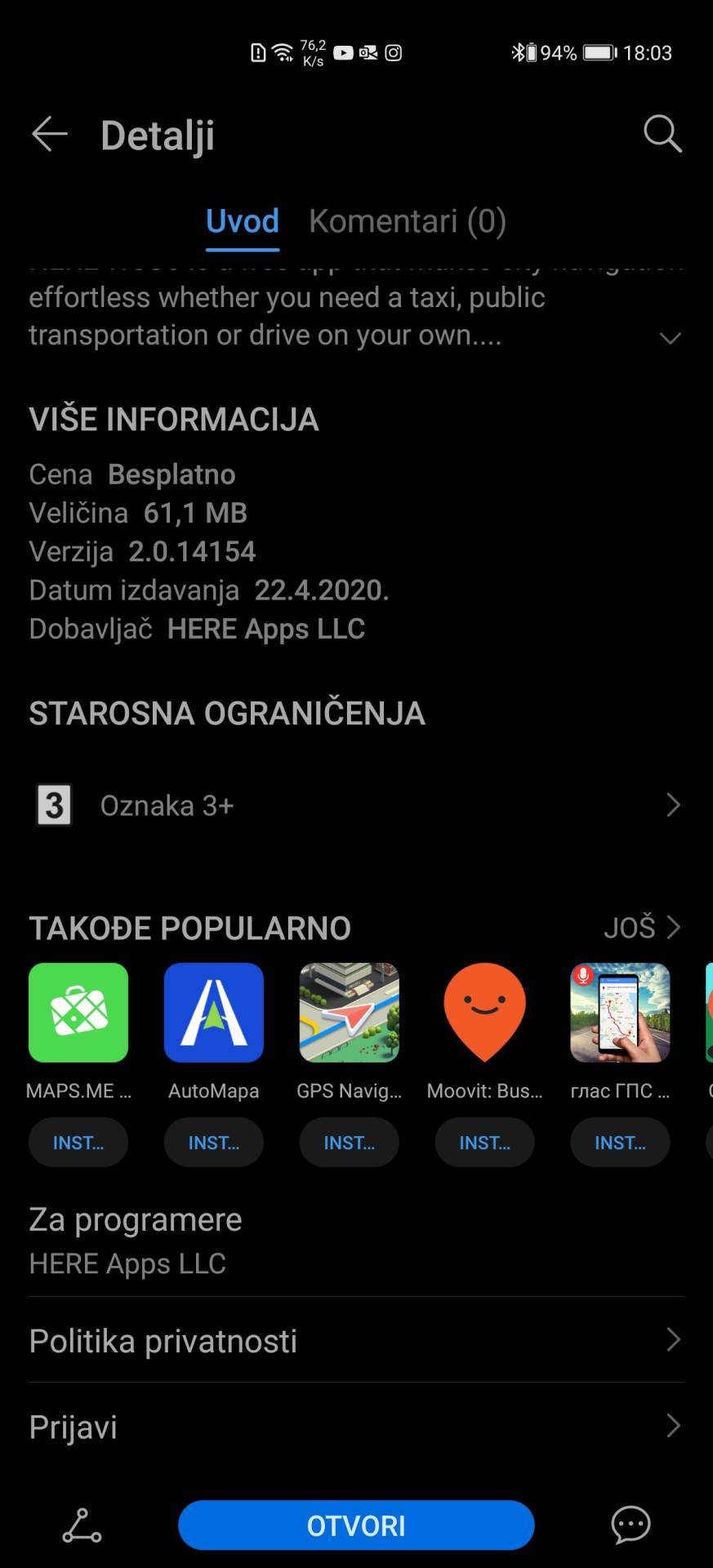Share the app via the share icon
The height and width of the screenshot is (1568, 713).
(79, 1524)
